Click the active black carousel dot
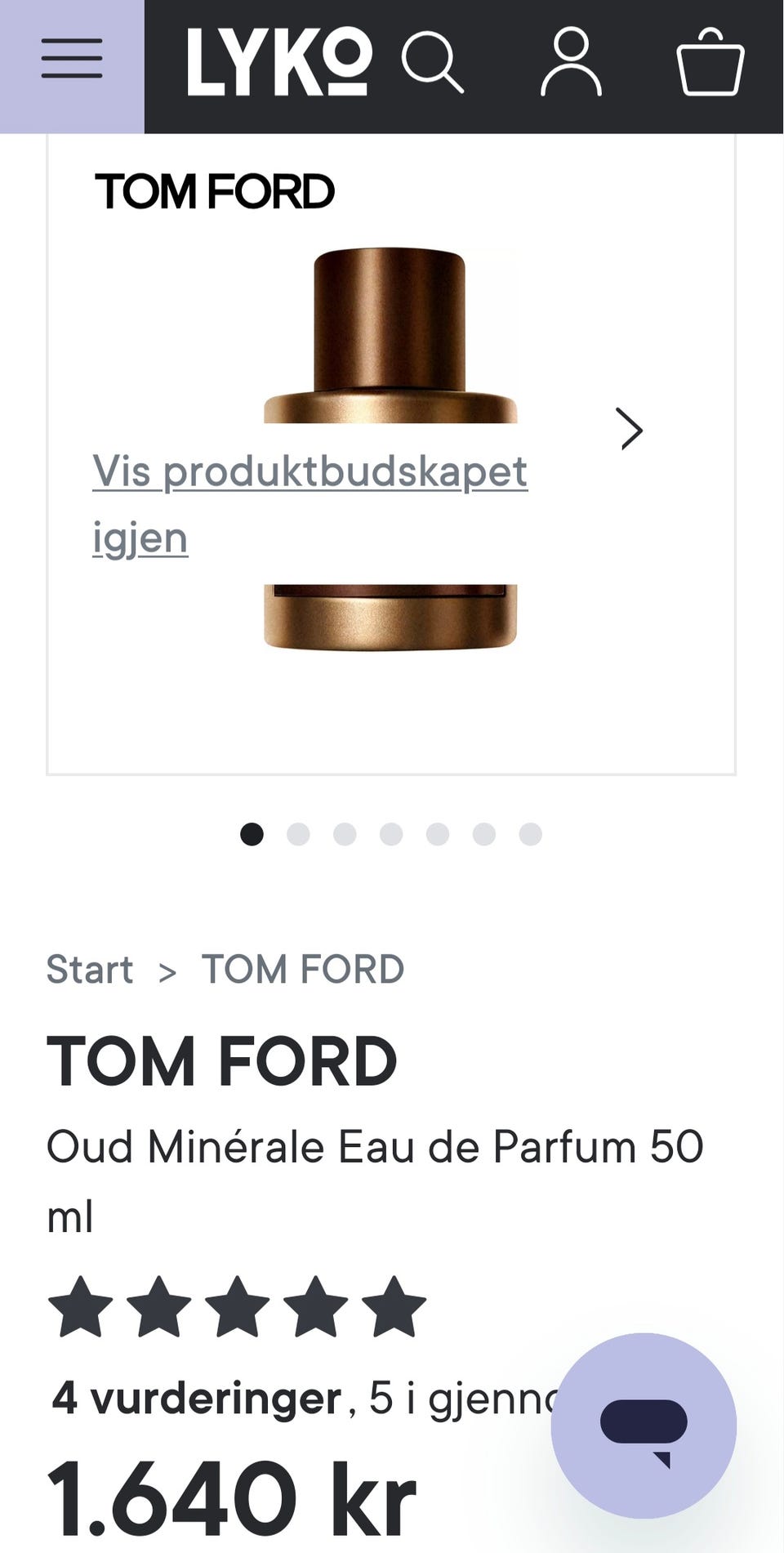The width and height of the screenshot is (784, 1553). tap(252, 834)
